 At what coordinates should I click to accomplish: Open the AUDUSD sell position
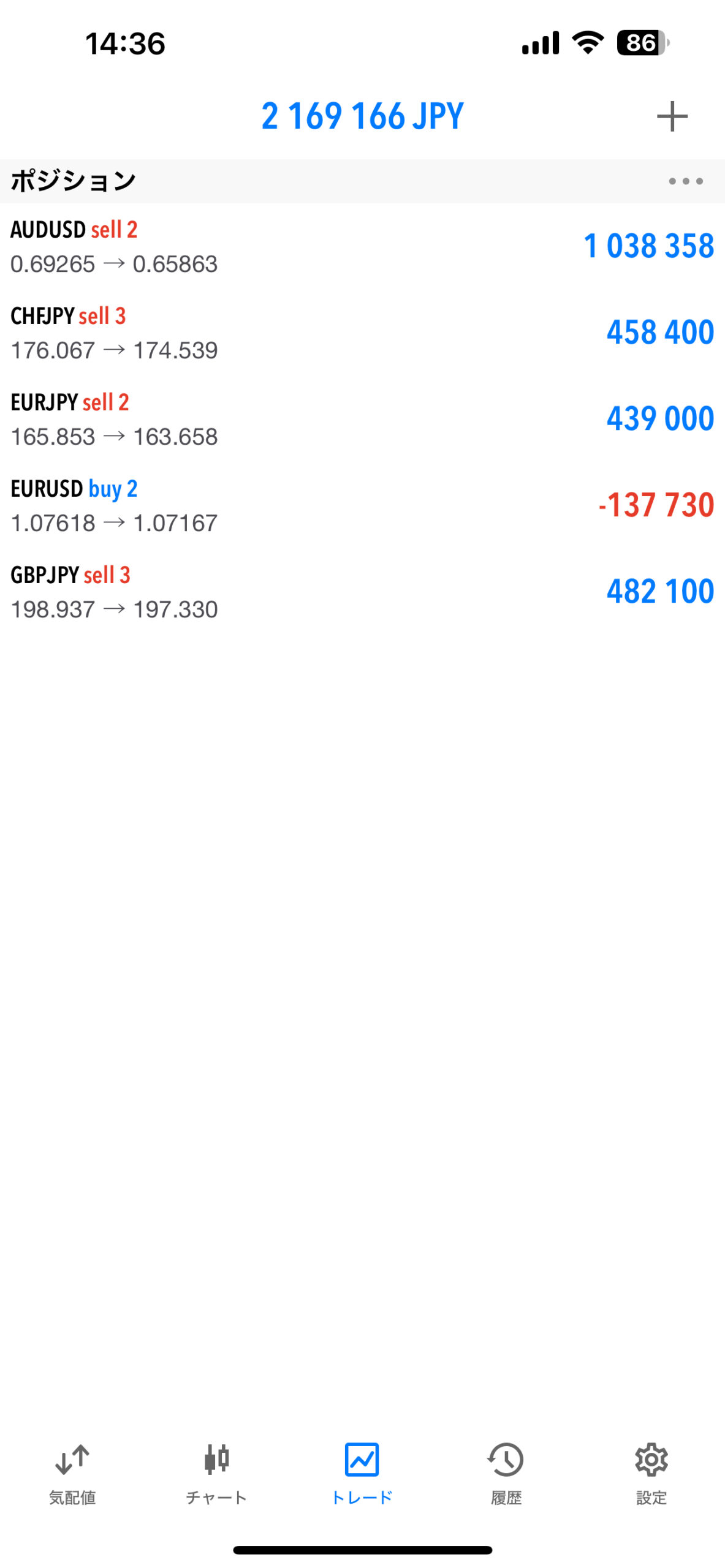click(x=362, y=246)
